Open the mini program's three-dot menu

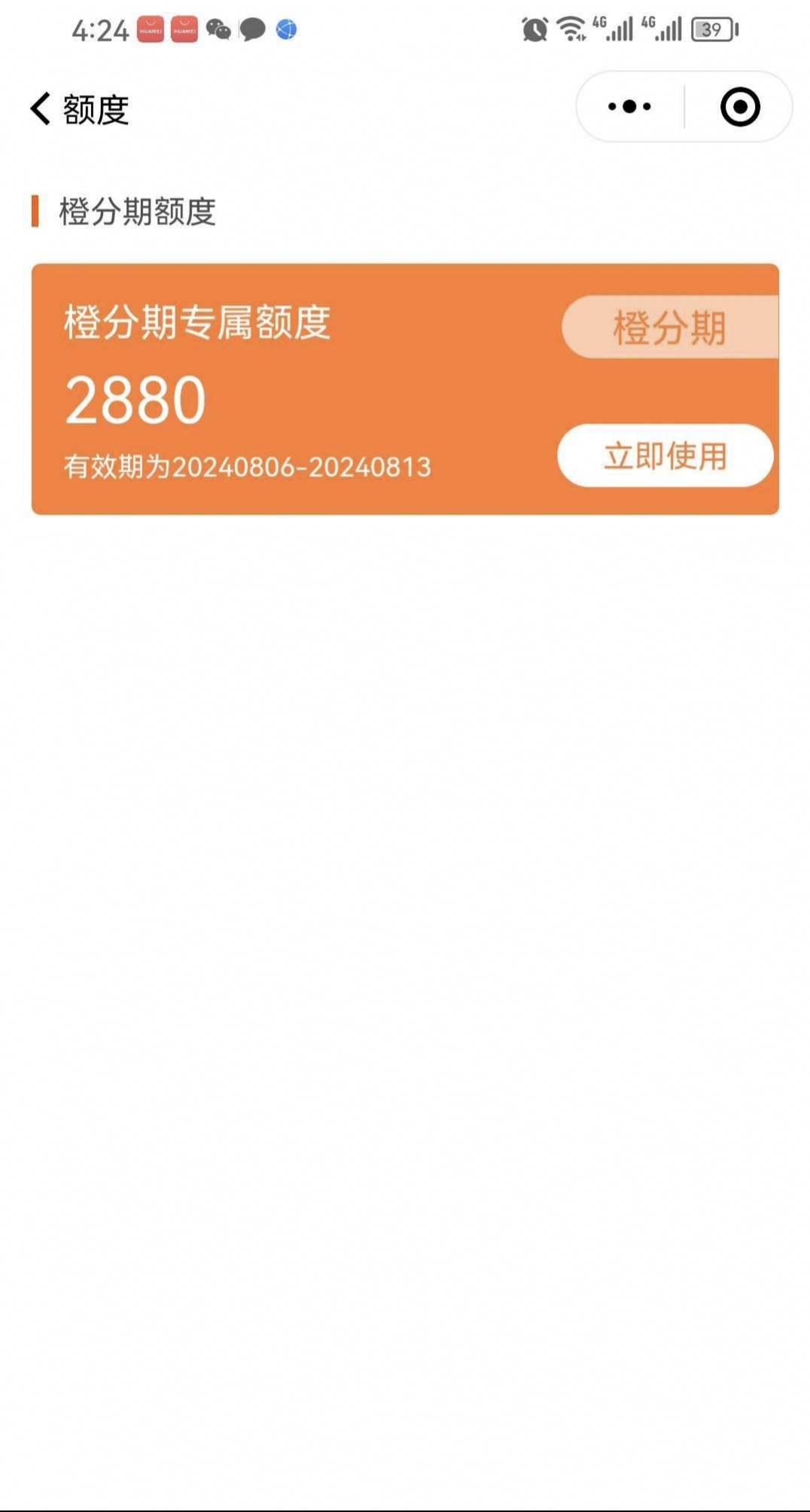630,106
